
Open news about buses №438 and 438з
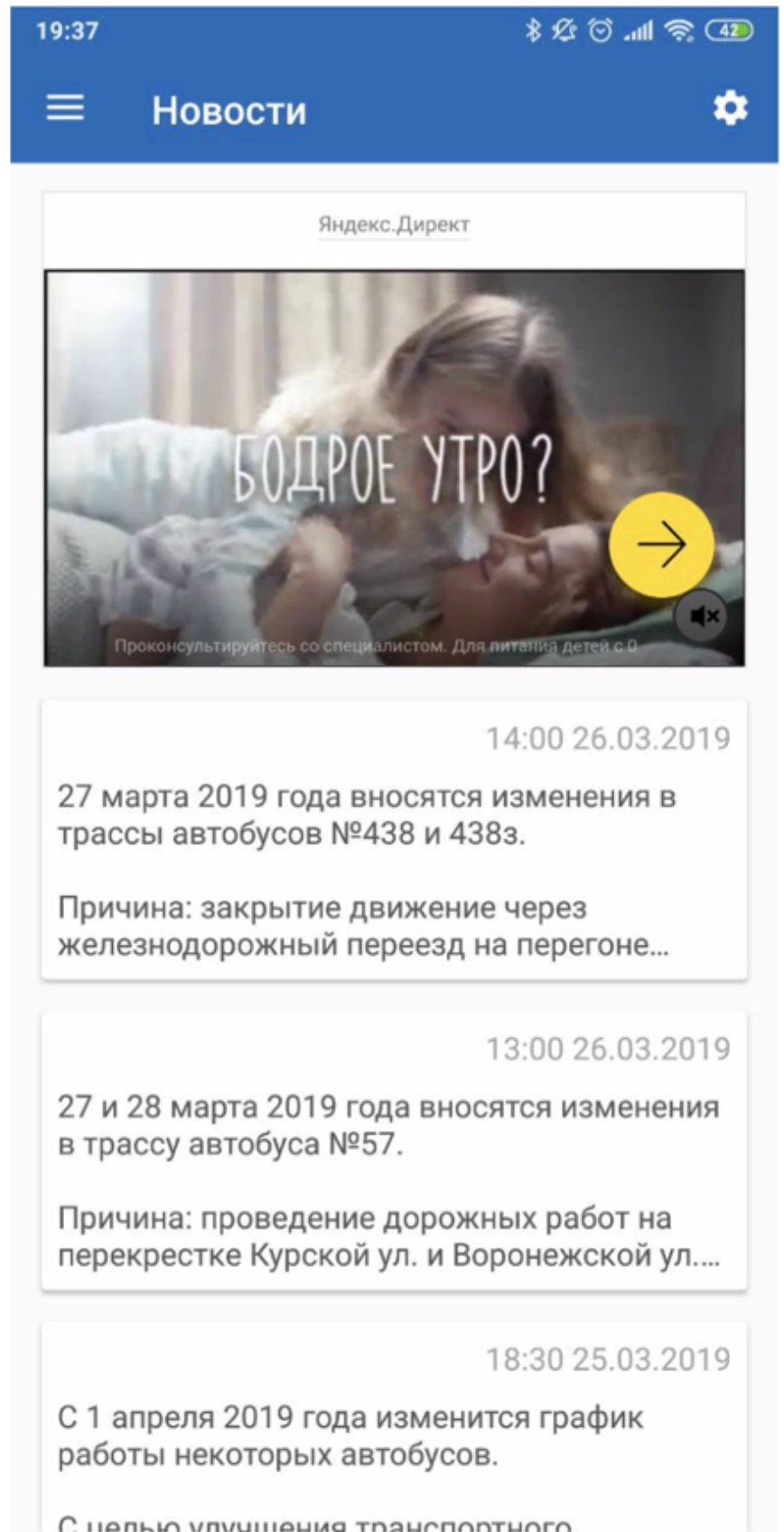[x=394, y=840]
